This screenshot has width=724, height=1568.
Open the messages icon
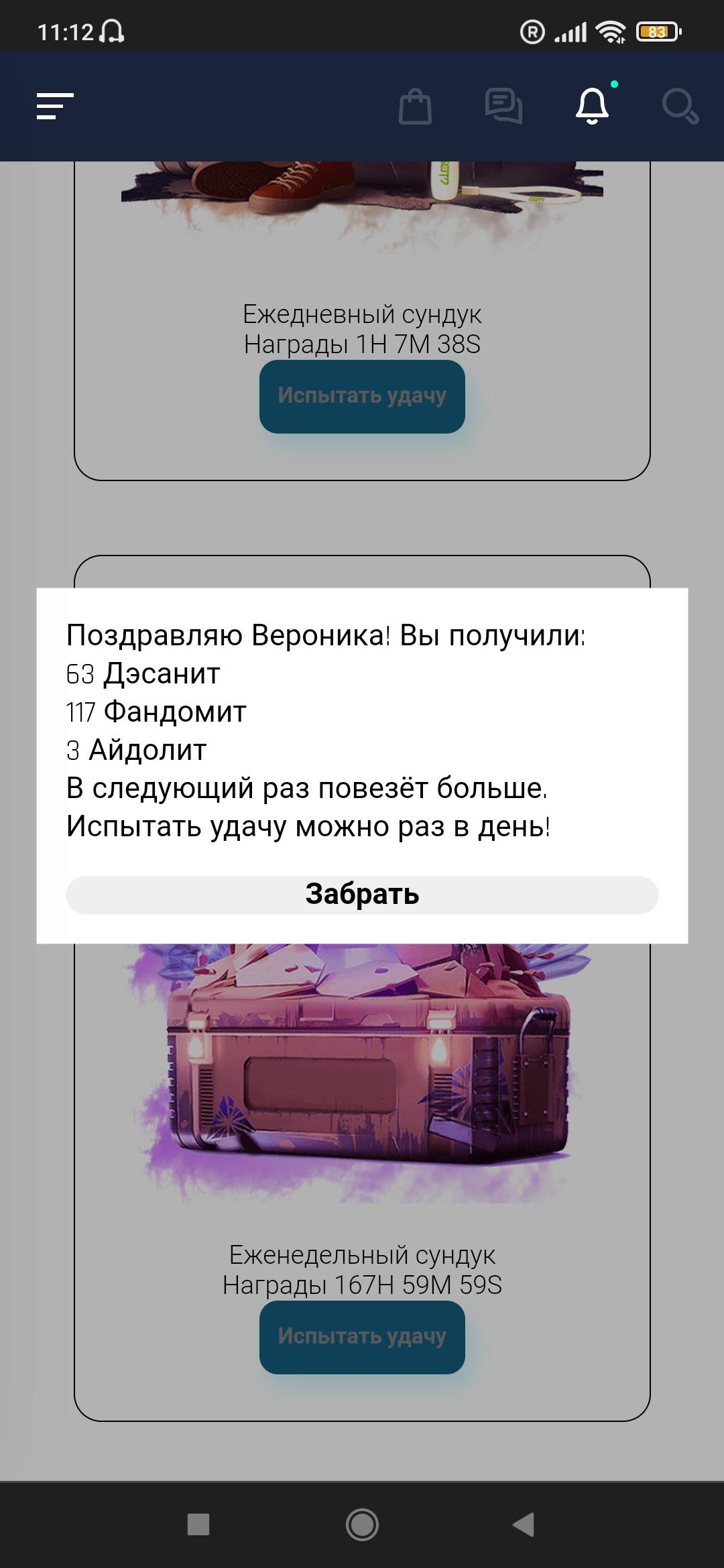click(503, 107)
